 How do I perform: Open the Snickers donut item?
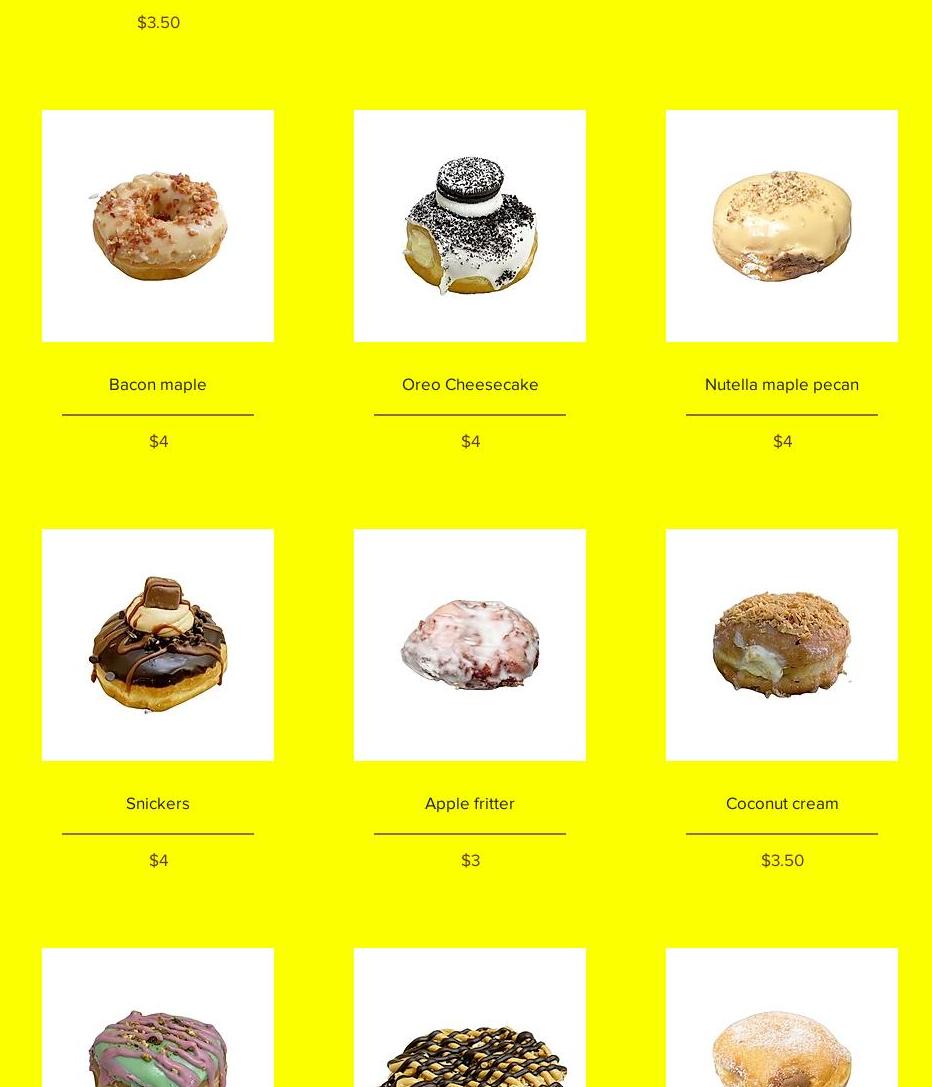pos(158,645)
